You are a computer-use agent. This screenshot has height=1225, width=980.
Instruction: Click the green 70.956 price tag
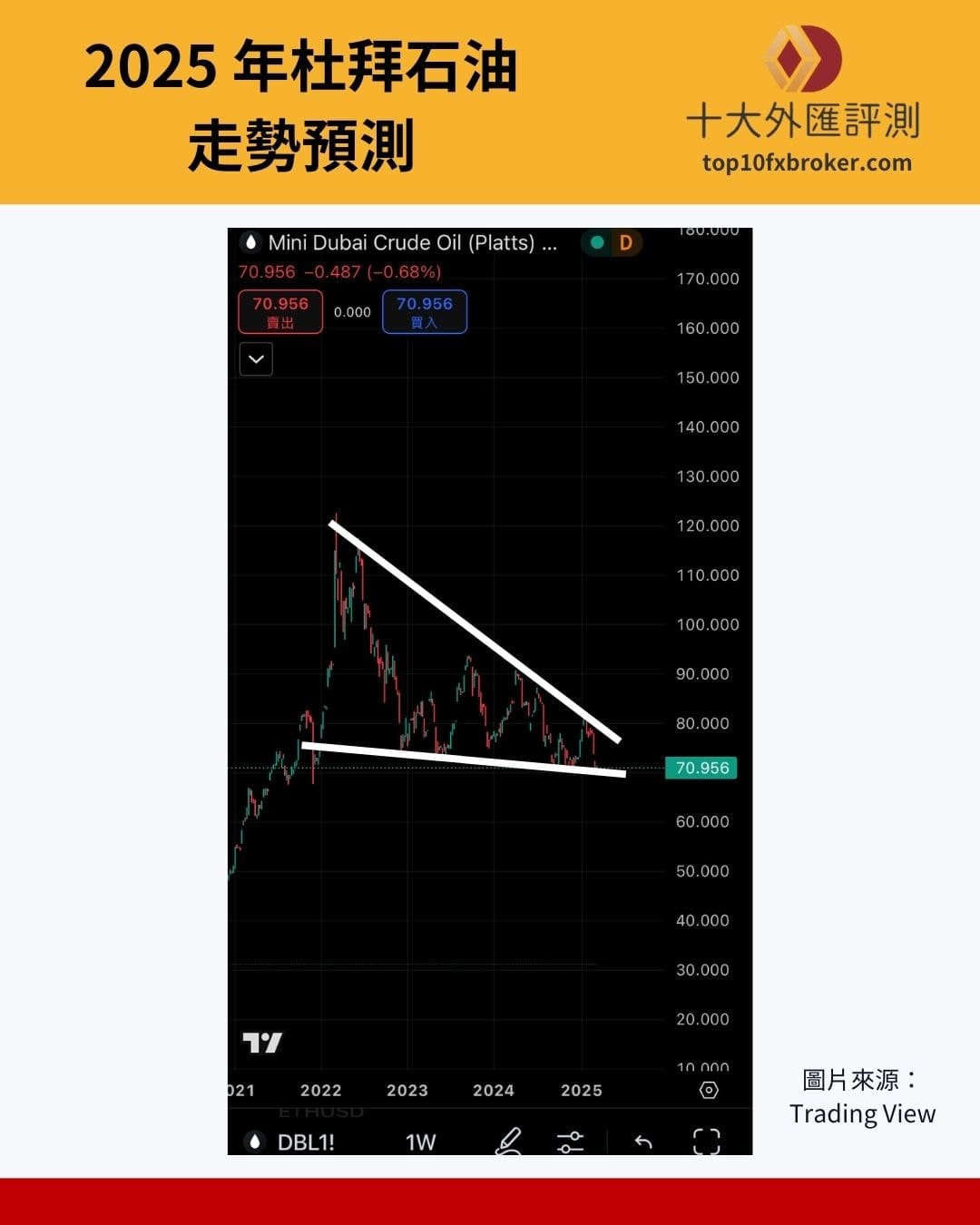[701, 768]
